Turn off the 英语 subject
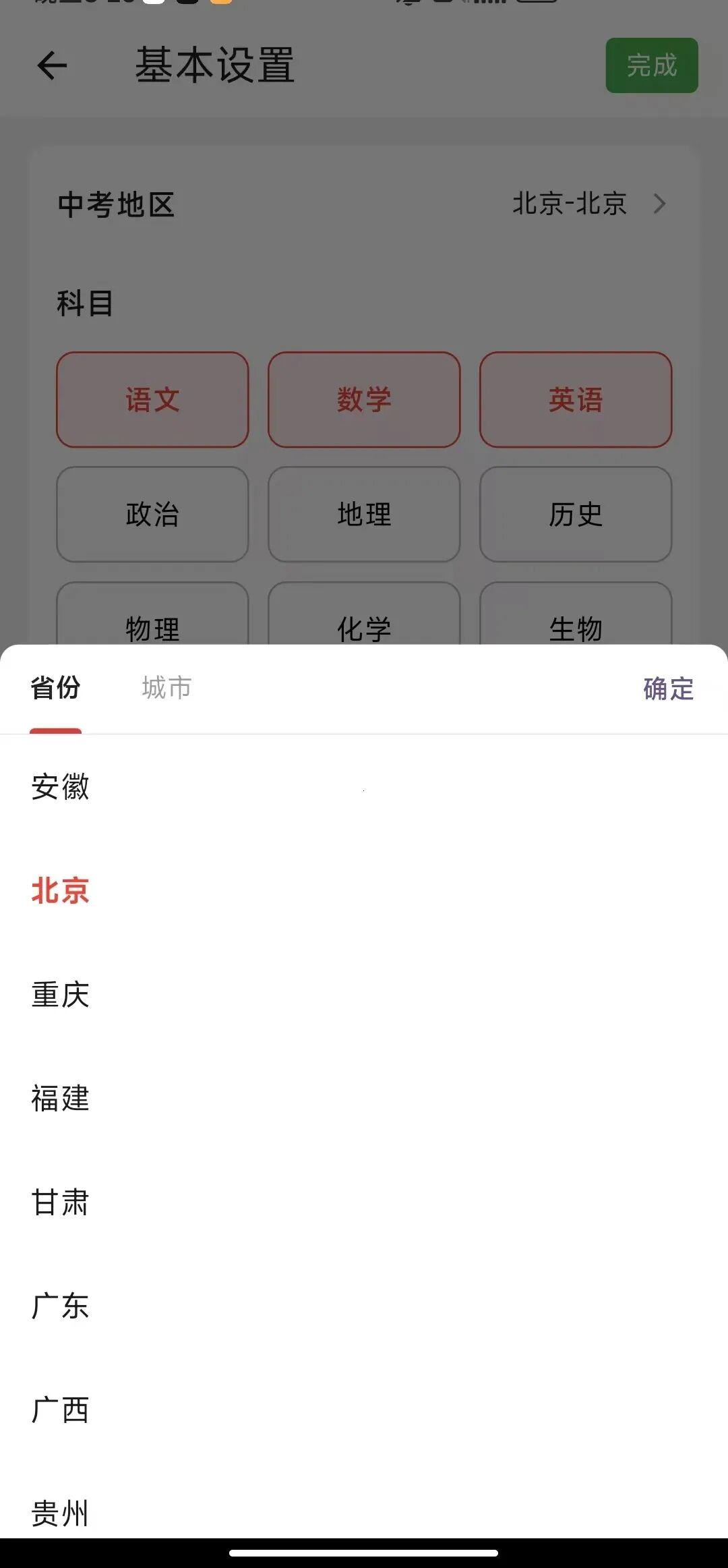The height and width of the screenshot is (1568, 728). point(576,401)
